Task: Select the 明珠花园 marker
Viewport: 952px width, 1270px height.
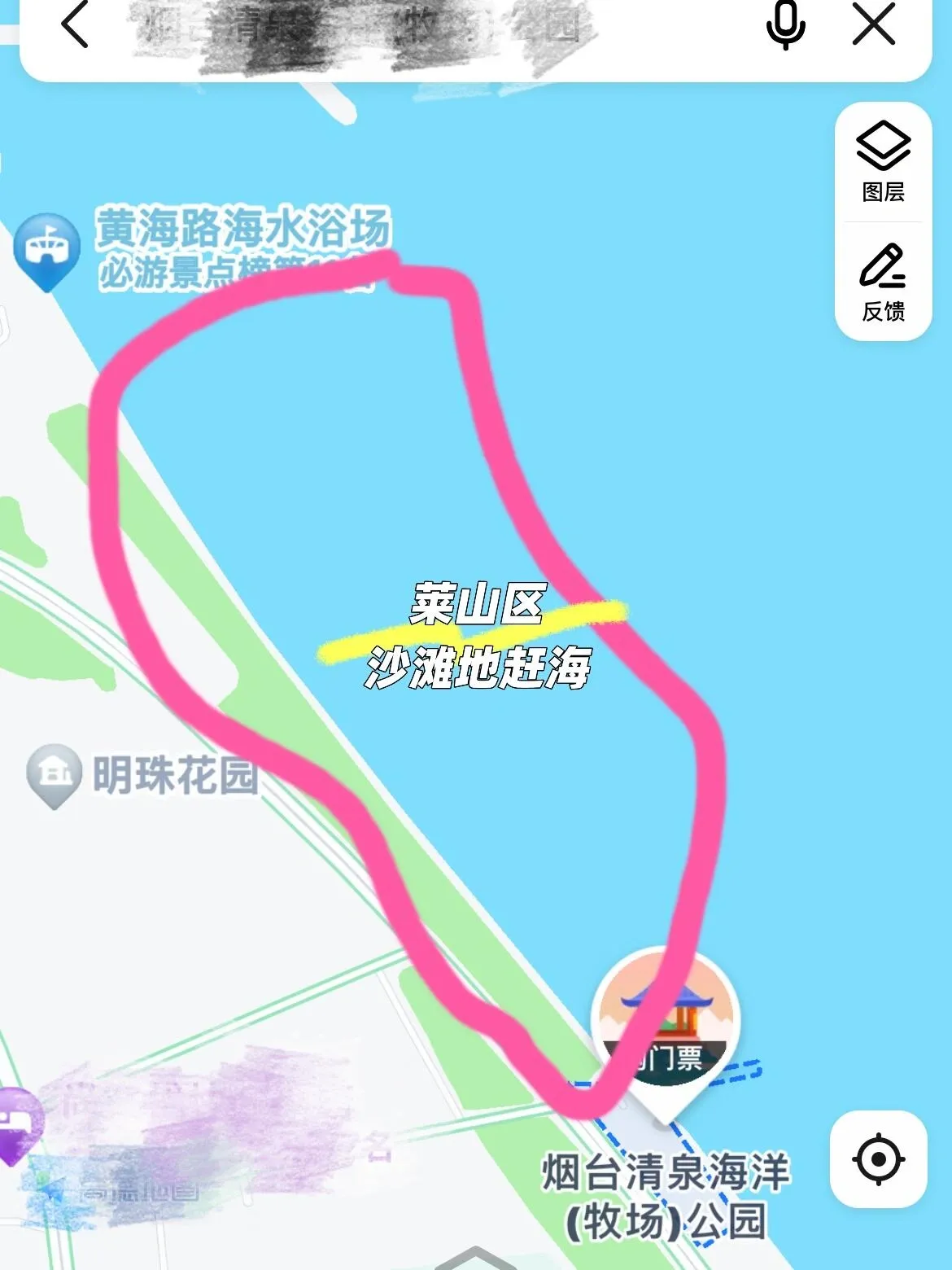Action: coord(55,773)
